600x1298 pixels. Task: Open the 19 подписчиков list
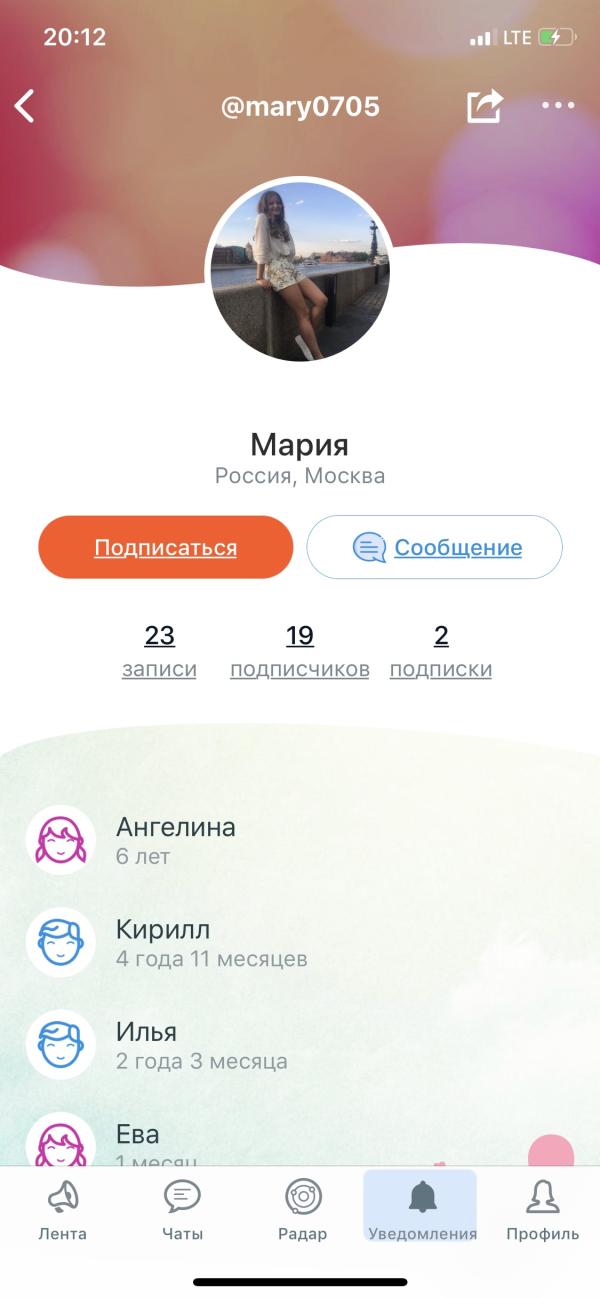[300, 651]
